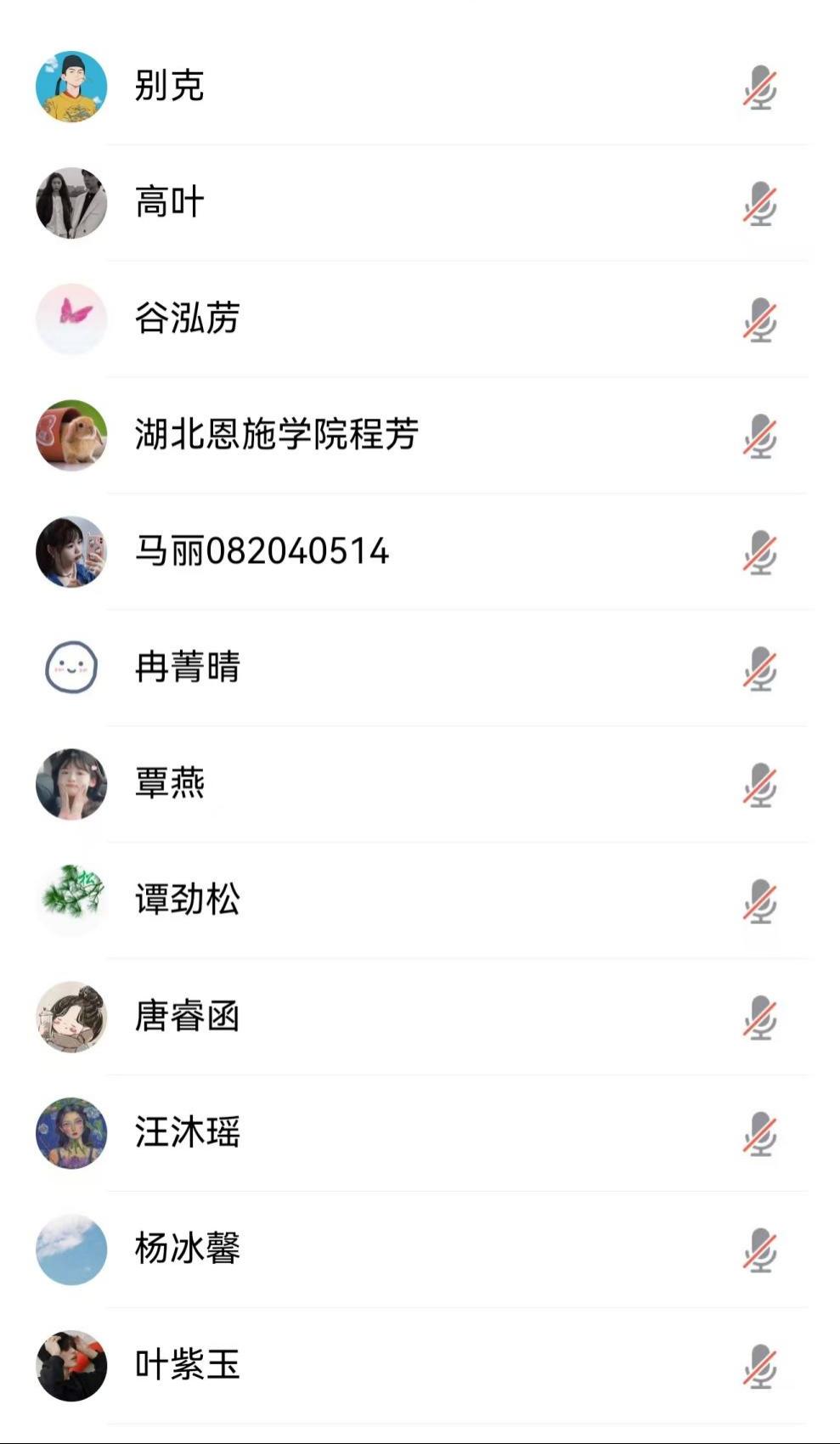Open participant 叶紫玉
The height and width of the screenshot is (1444, 840).
[x=187, y=1365]
